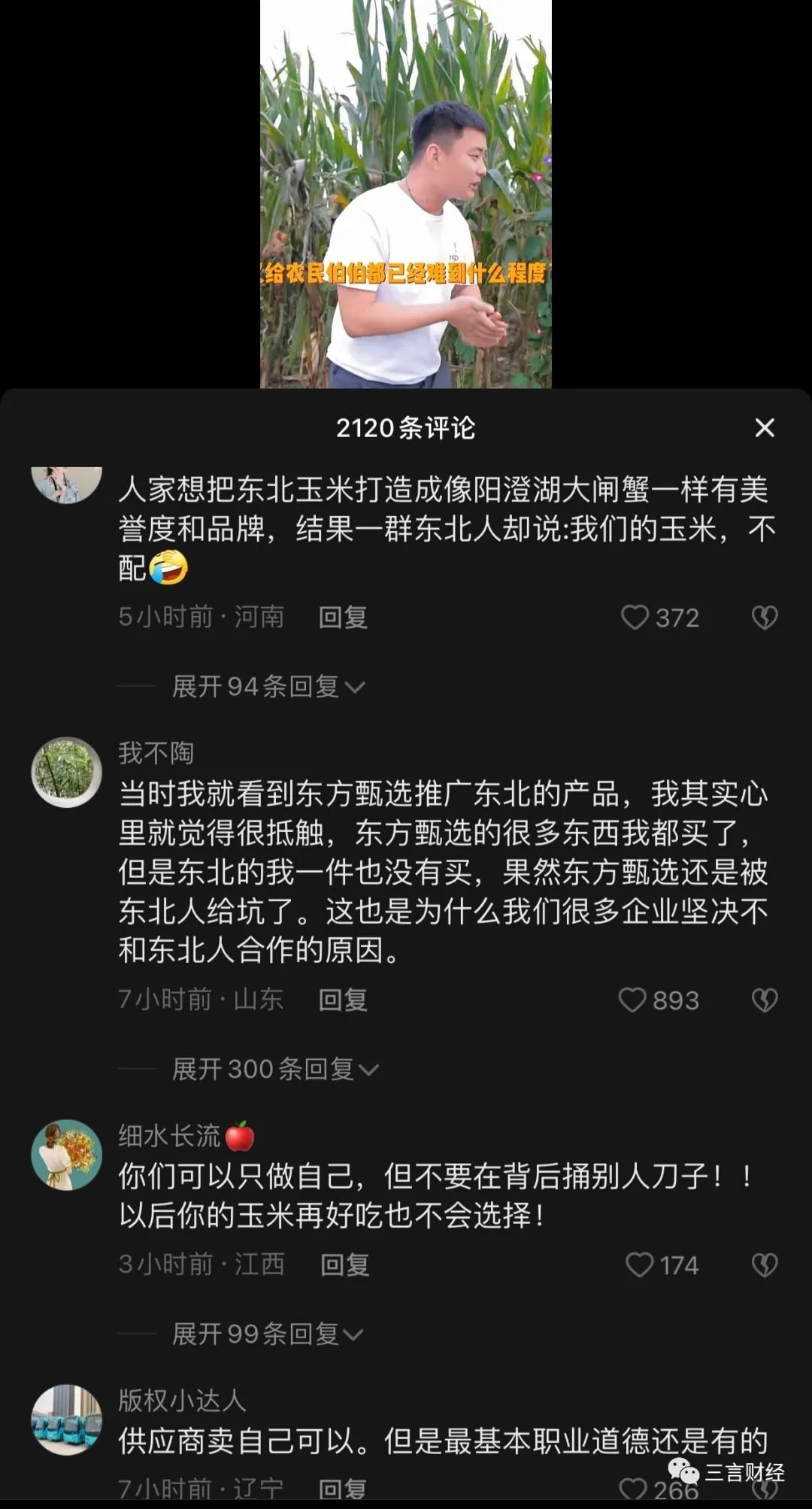Expand the 94 replies
Screen dimensions: 812x1509
click(x=268, y=686)
